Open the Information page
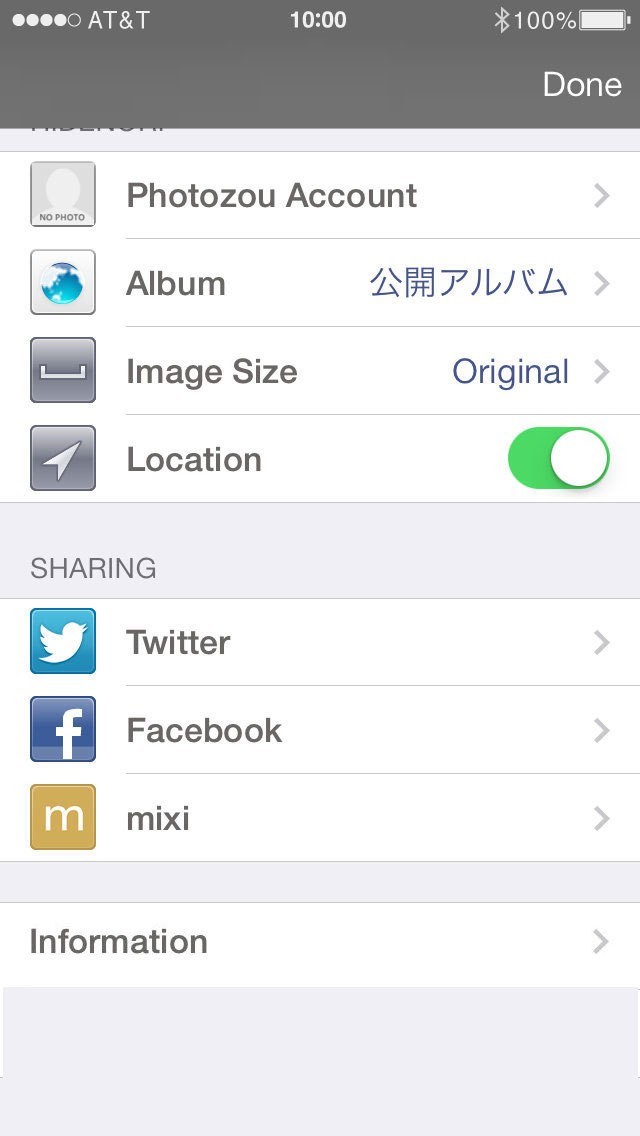 click(x=320, y=942)
